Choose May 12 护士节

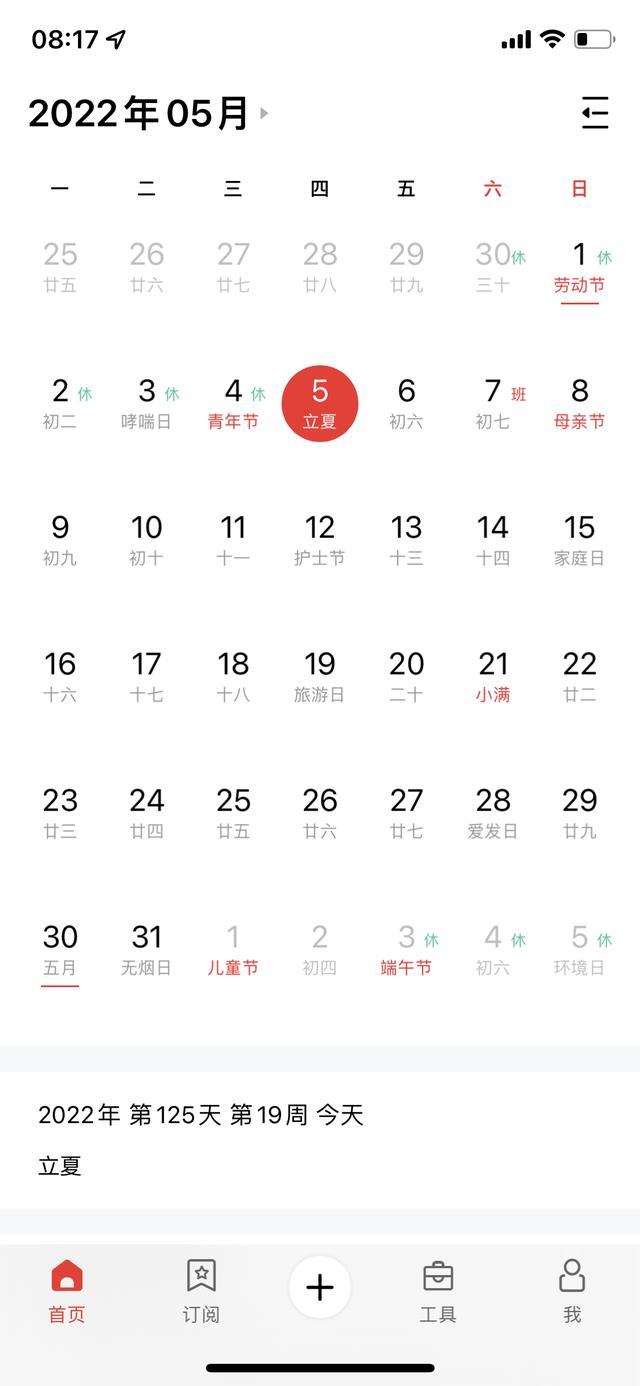pos(320,541)
